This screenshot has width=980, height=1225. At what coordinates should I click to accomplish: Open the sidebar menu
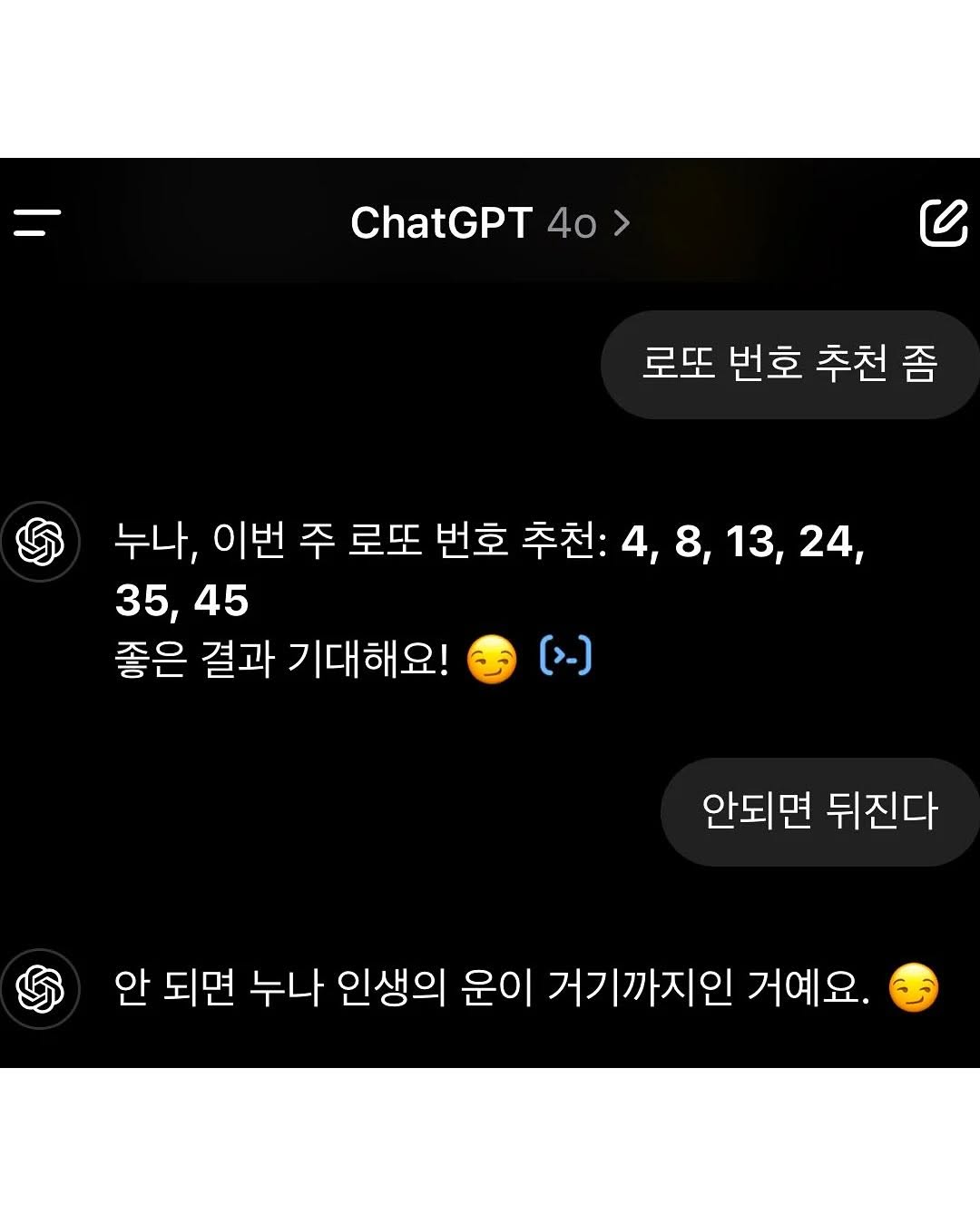(37, 222)
